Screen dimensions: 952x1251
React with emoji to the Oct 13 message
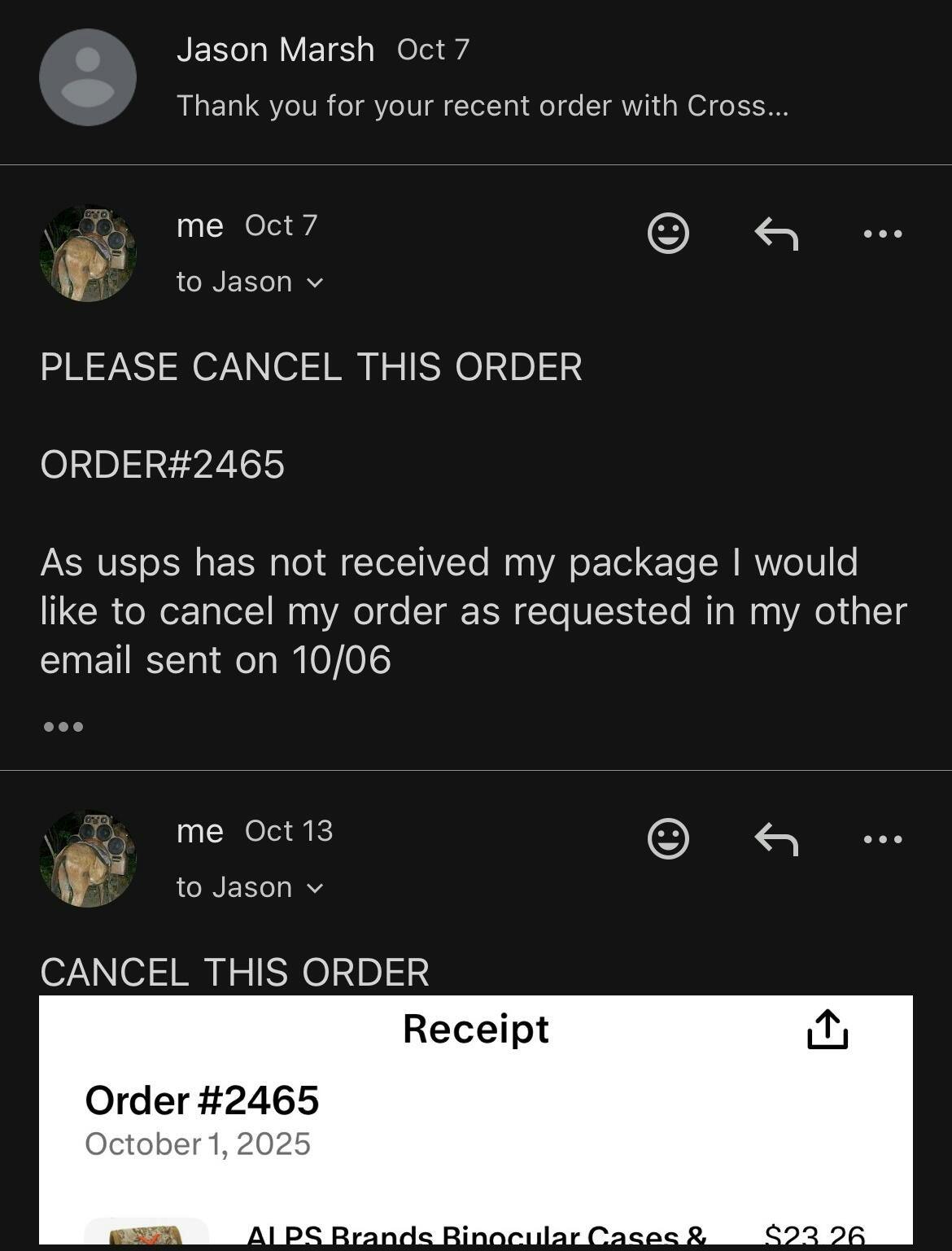coord(668,839)
